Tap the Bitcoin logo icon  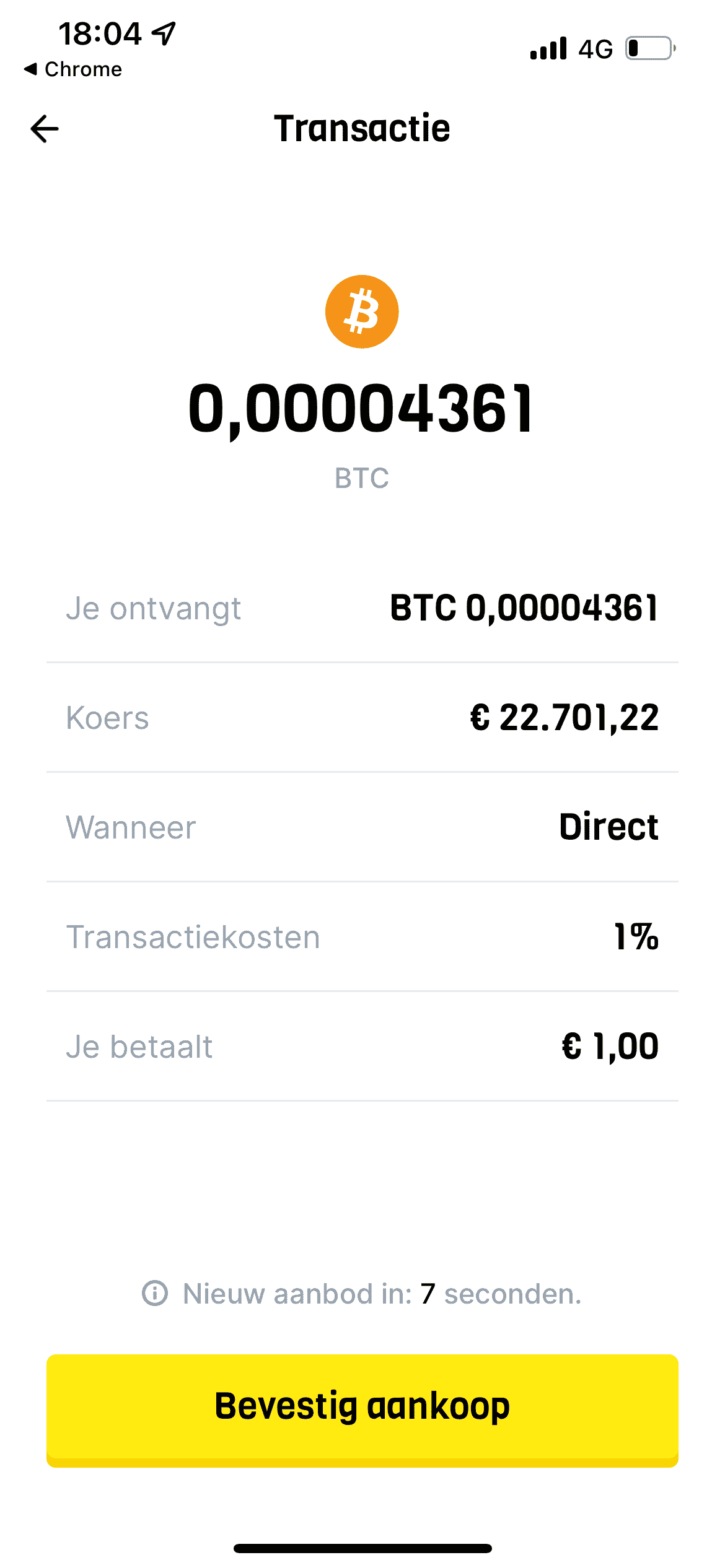(362, 311)
